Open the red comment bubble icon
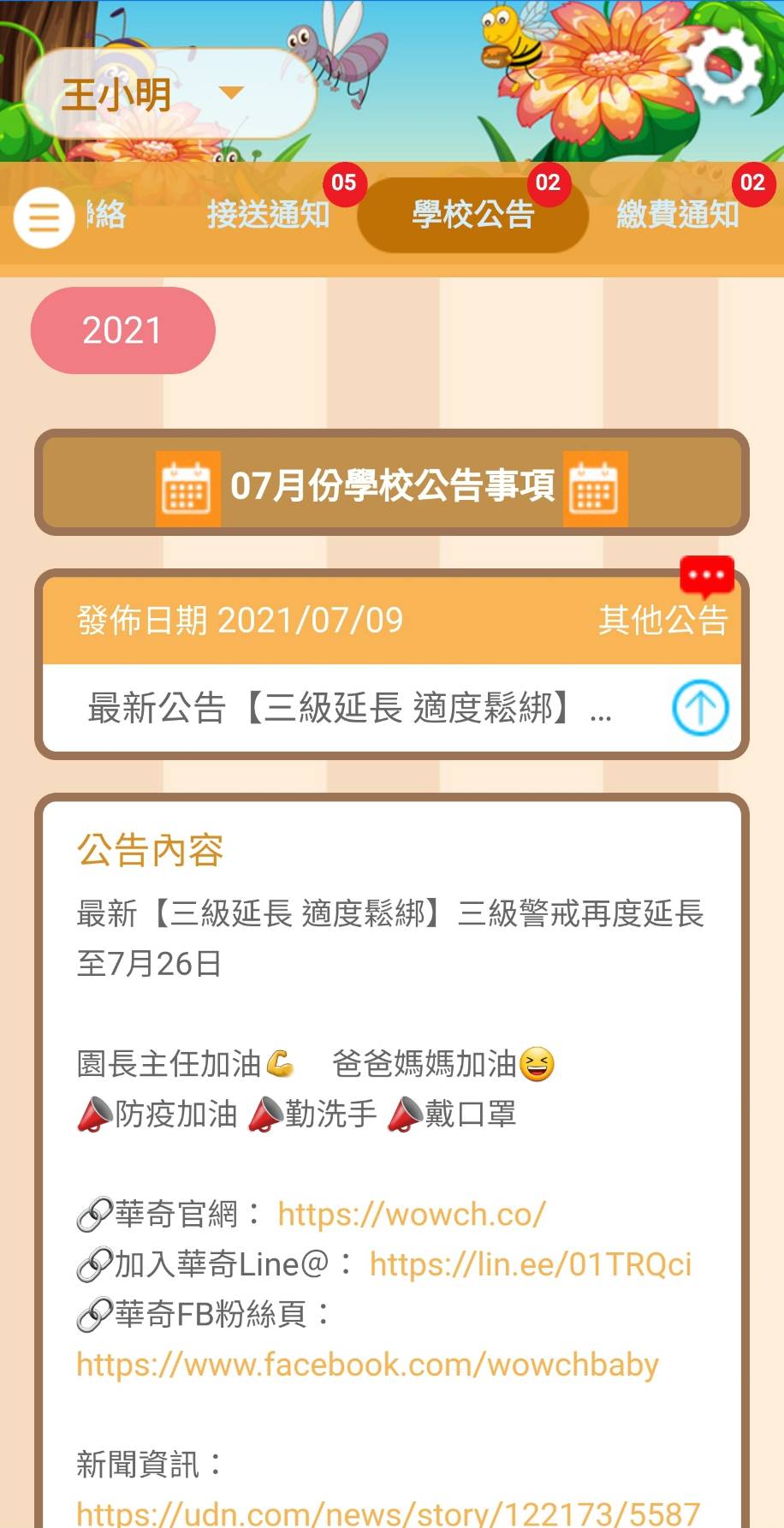This screenshot has width=784, height=1528. [707, 576]
